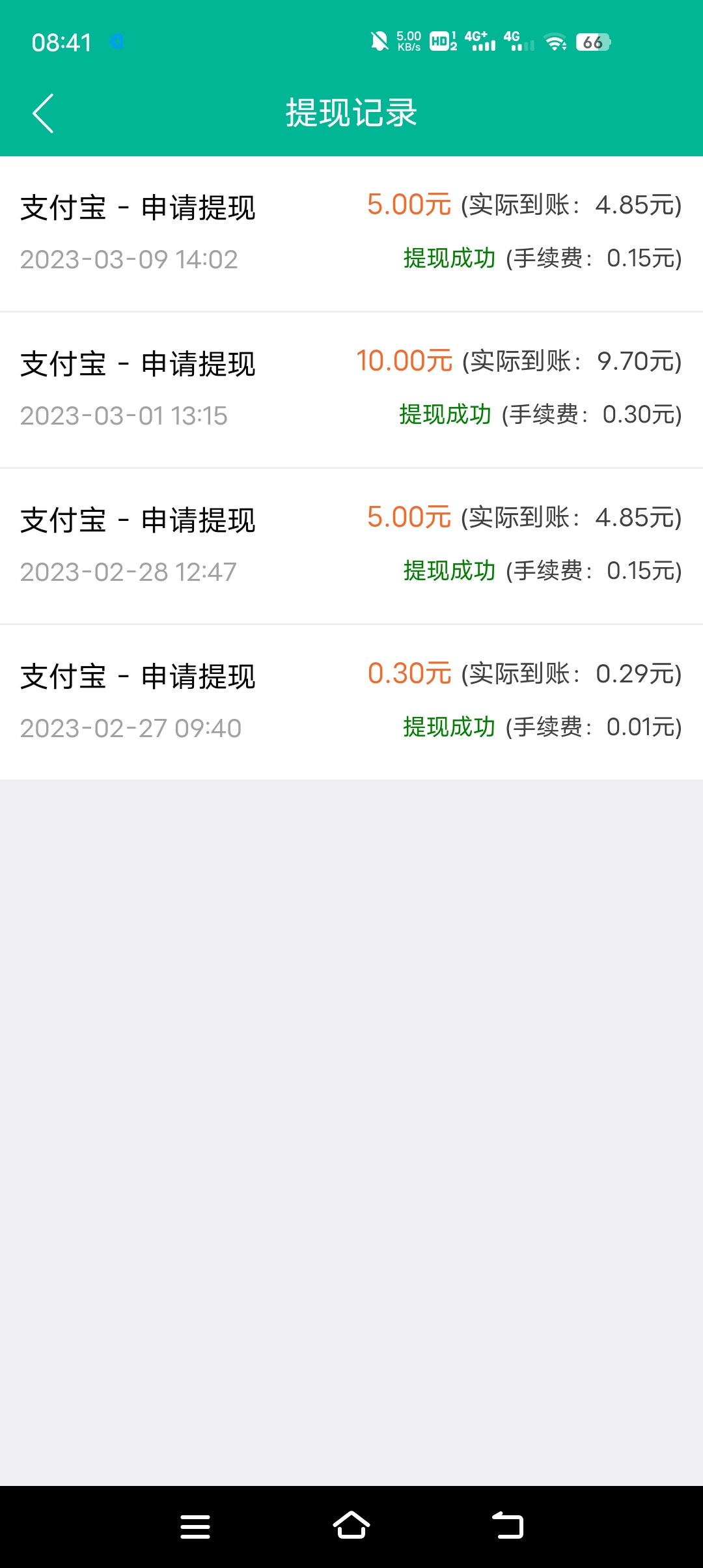
Task: Open the recent apps menu
Action: (195, 1526)
